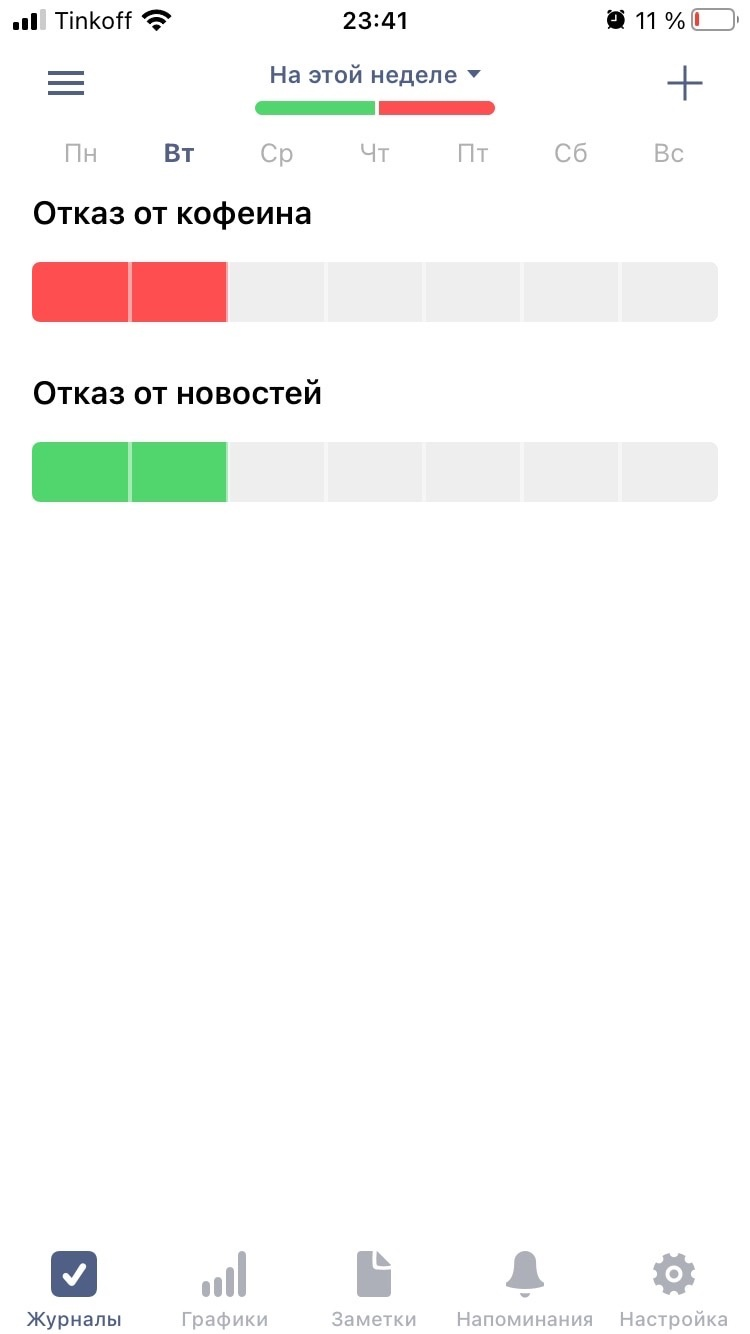
Task: Open the hamburger menu
Action: 66,83
